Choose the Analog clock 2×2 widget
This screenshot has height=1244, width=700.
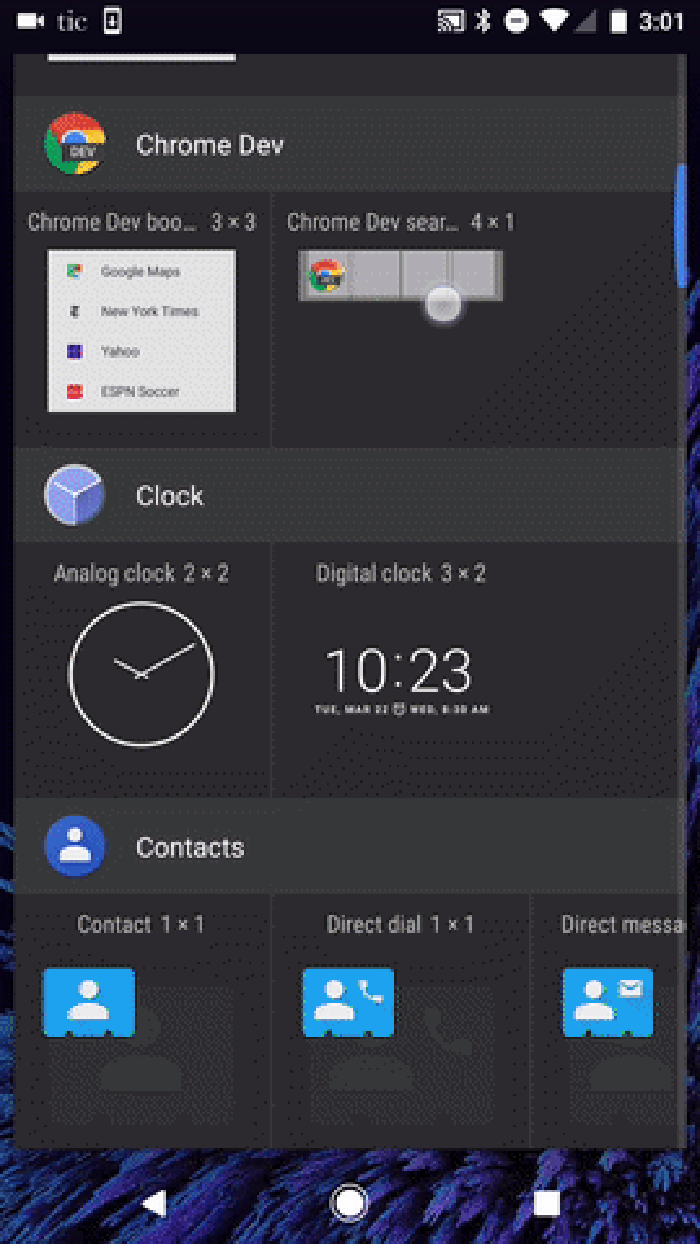141,673
